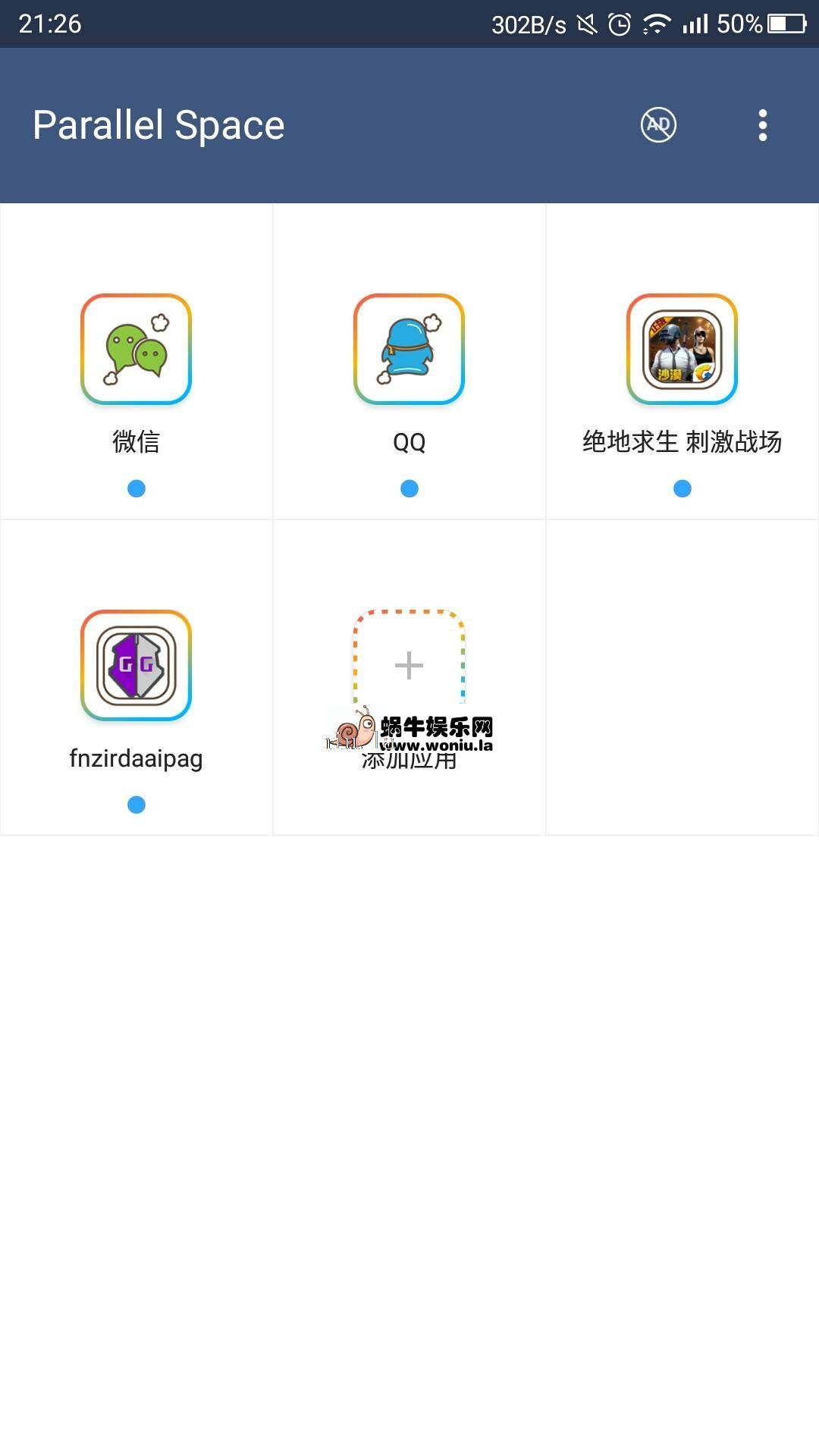This screenshot has width=819, height=1456.
Task: Tap 添加应用 to add an app
Action: [409, 761]
